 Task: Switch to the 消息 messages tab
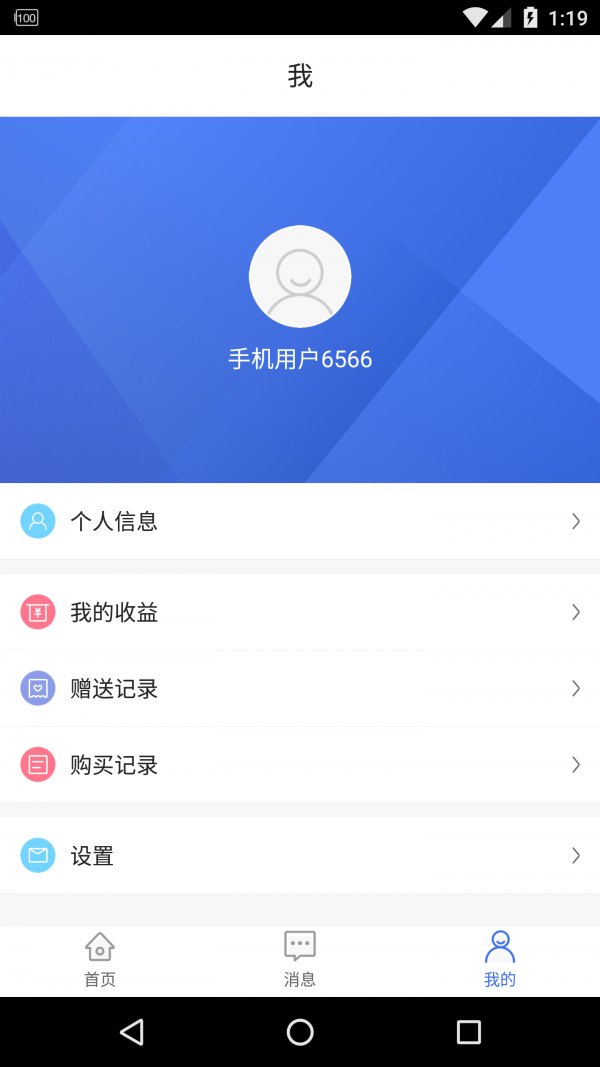tap(300, 960)
